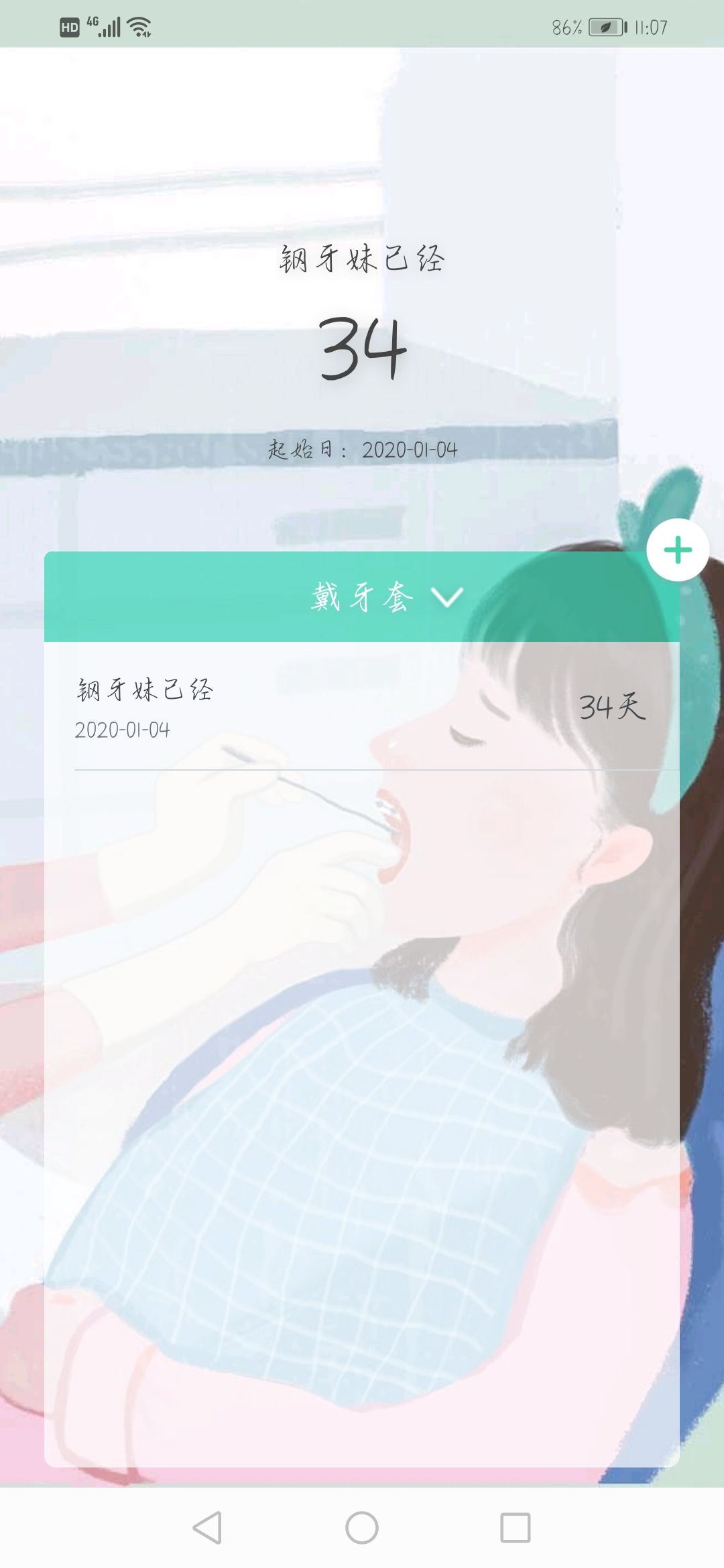Go to the home screen
Image resolution: width=724 pixels, height=1568 pixels.
[362, 1528]
